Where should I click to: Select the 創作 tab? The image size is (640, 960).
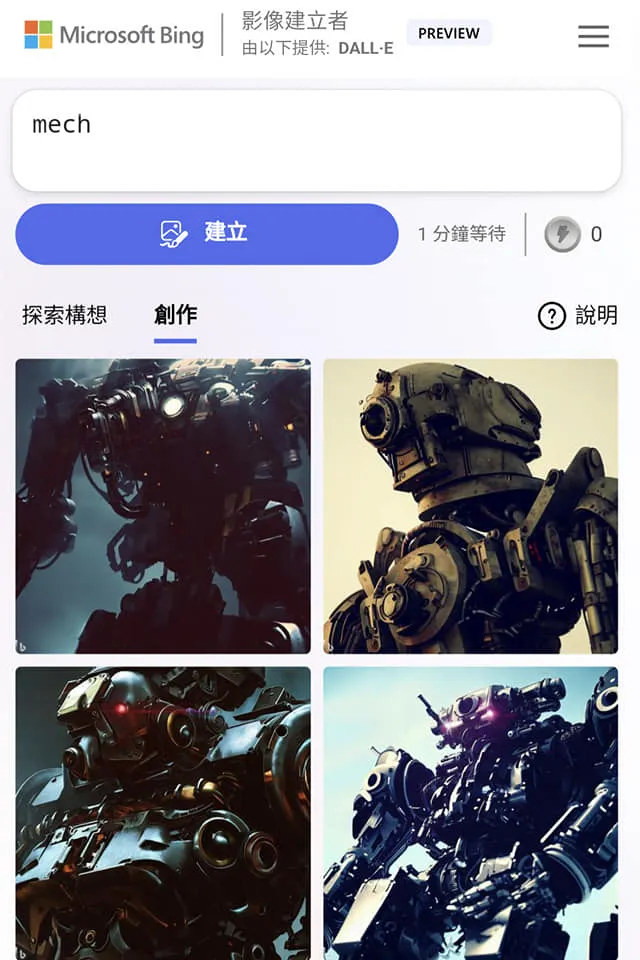coord(175,315)
